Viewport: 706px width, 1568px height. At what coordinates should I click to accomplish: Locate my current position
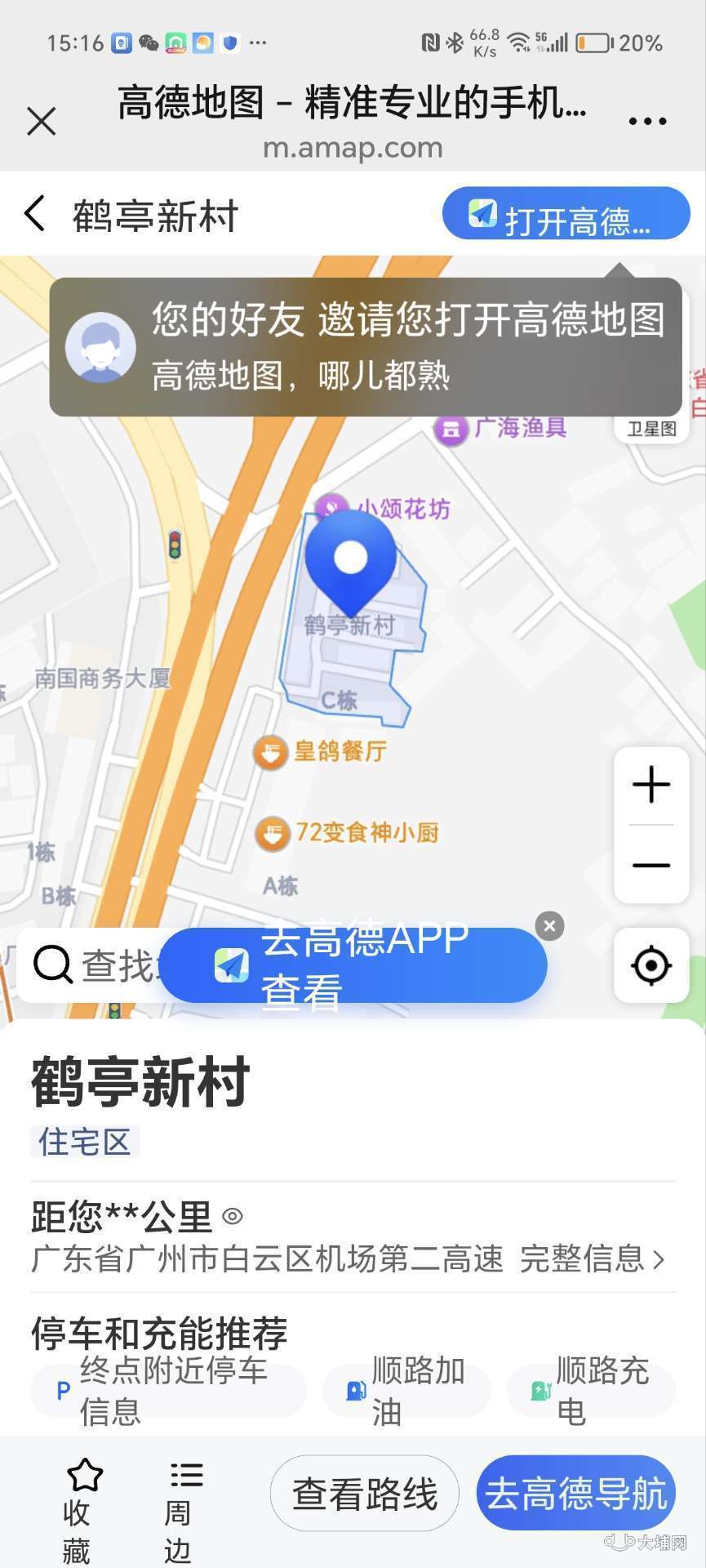(x=651, y=965)
